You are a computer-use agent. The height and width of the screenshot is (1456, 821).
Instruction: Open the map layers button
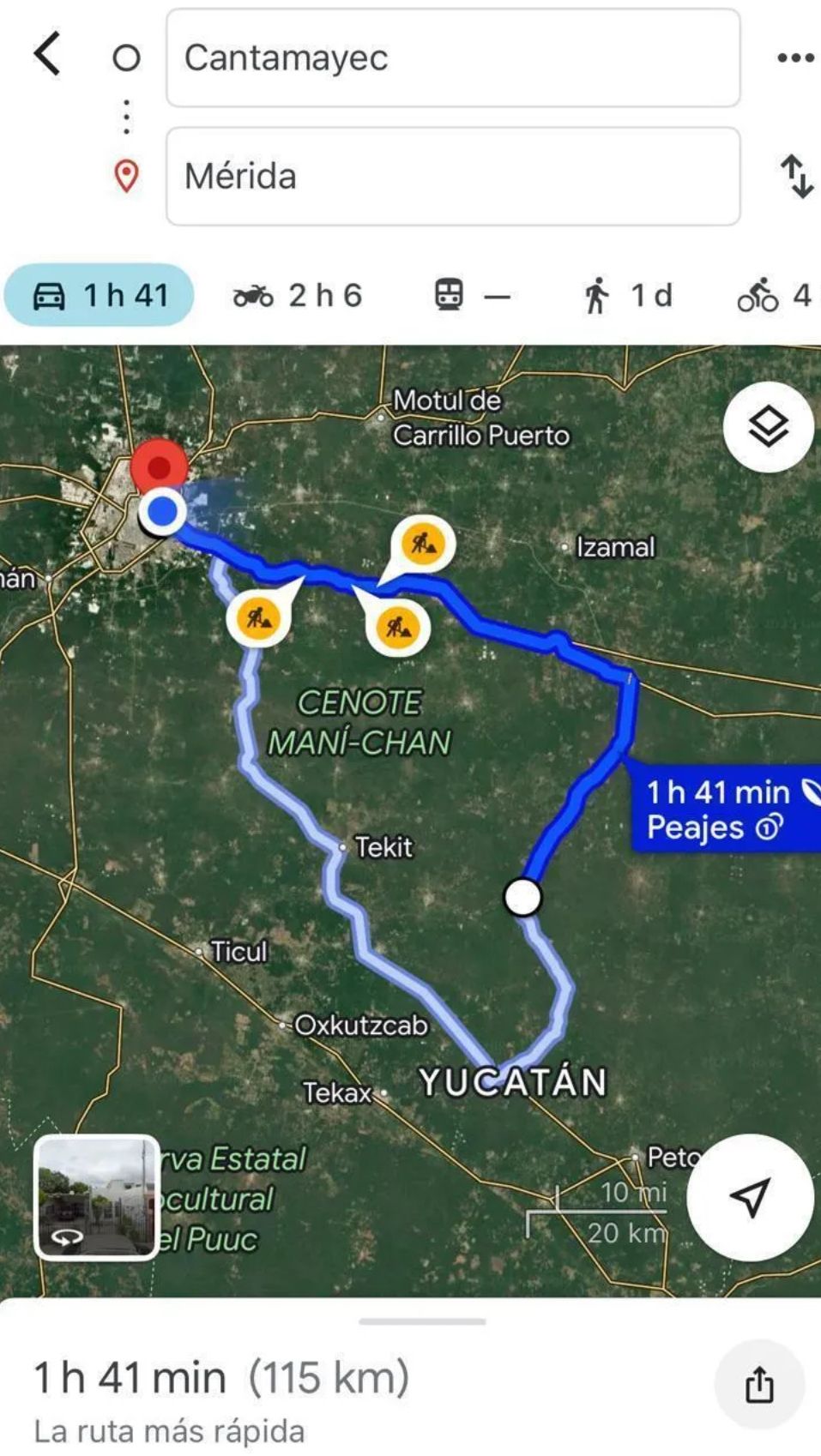click(768, 426)
